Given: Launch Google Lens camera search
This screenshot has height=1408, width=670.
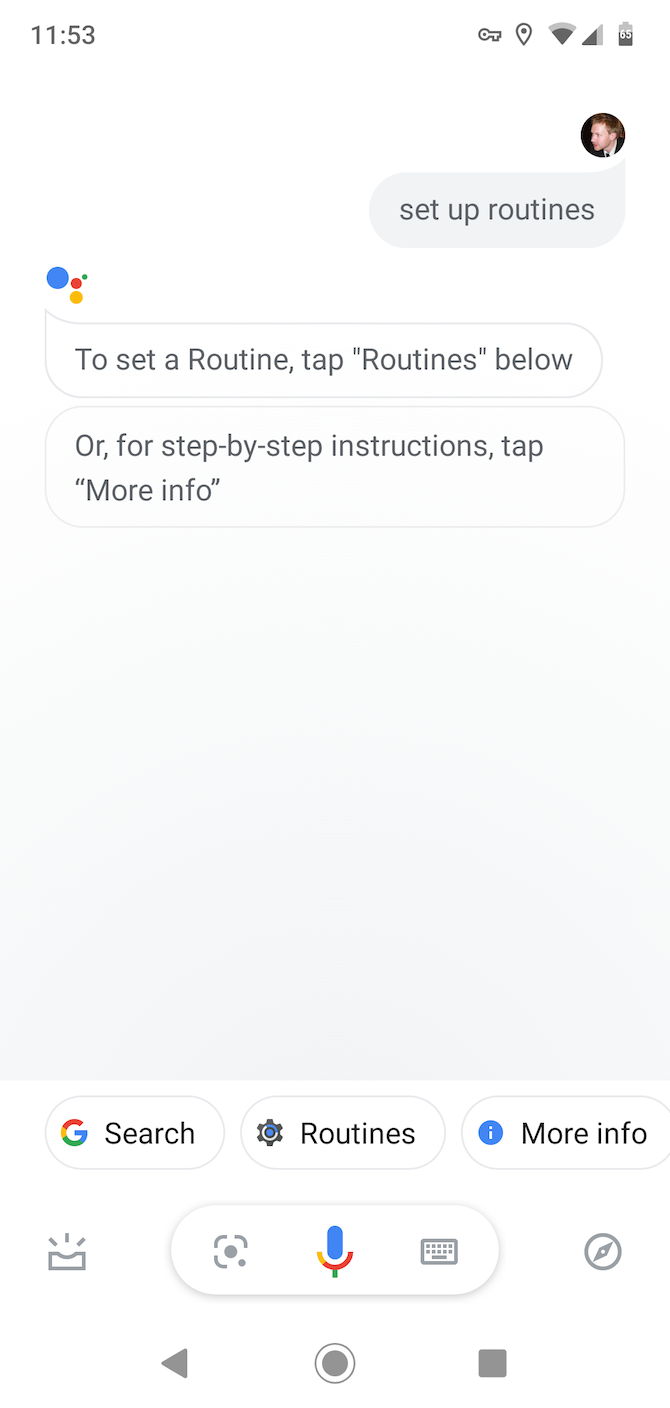Looking at the screenshot, I should [x=231, y=1251].
